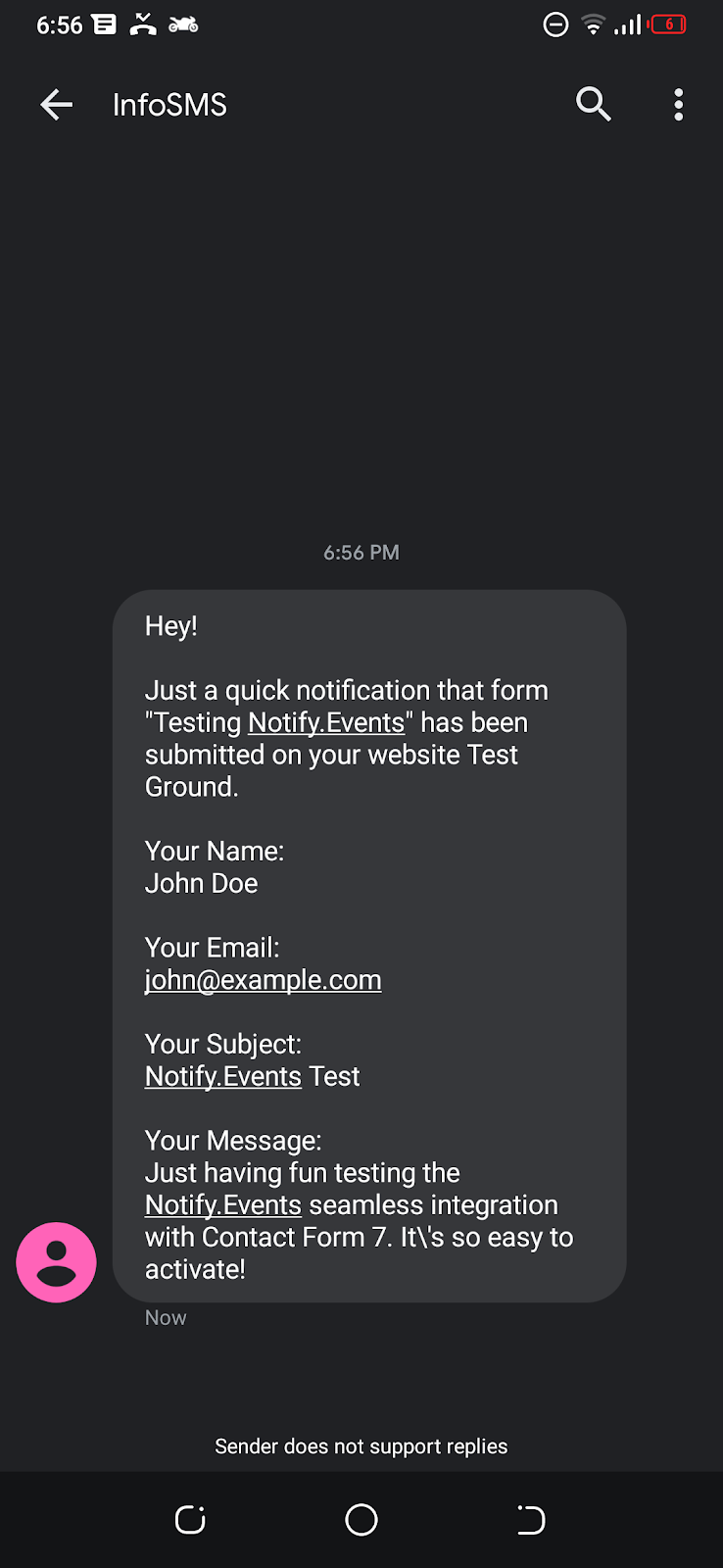Go back to the conversations list
Viewport: 723px width, 1568px height.
pyautogui.click(x=57, y=104)
